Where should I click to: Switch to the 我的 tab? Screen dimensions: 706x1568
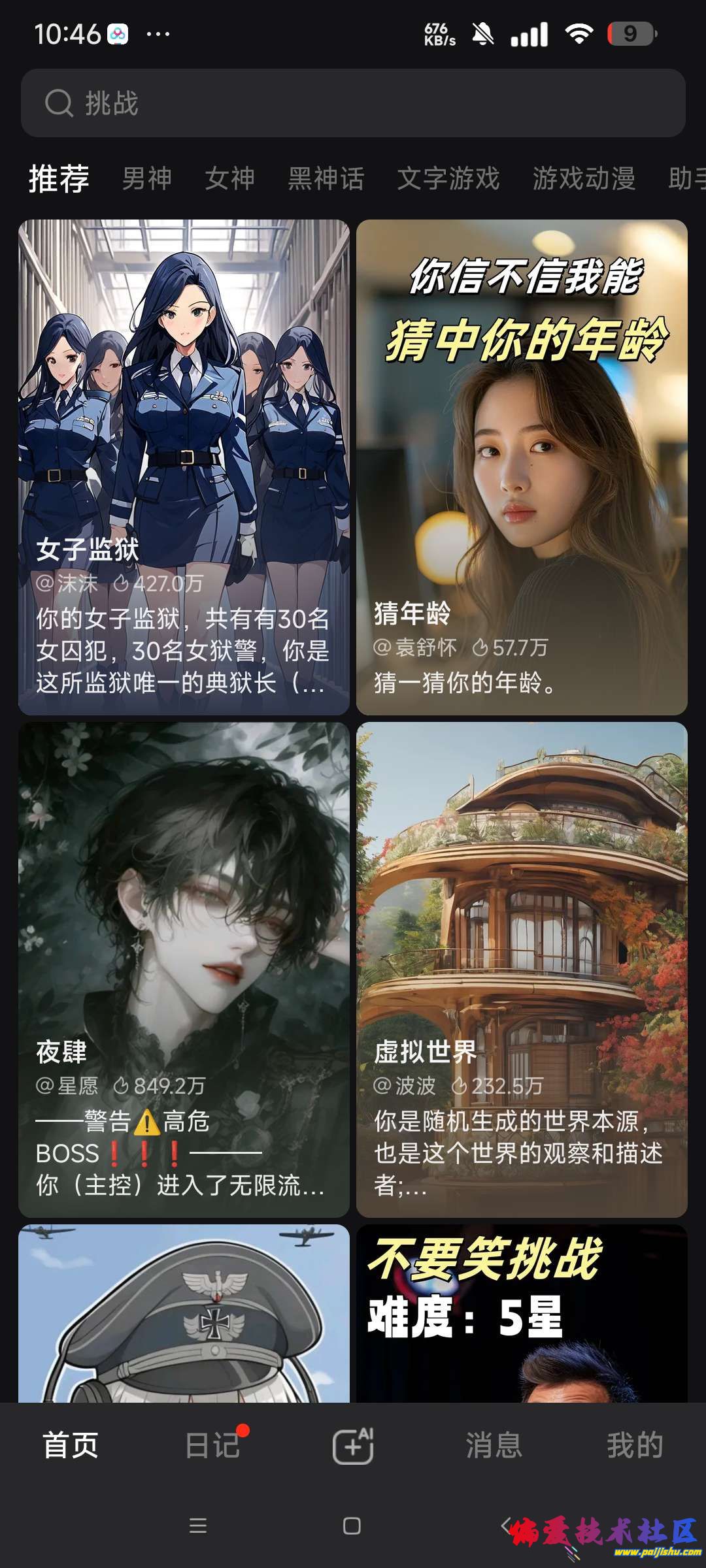[635, 1445]
